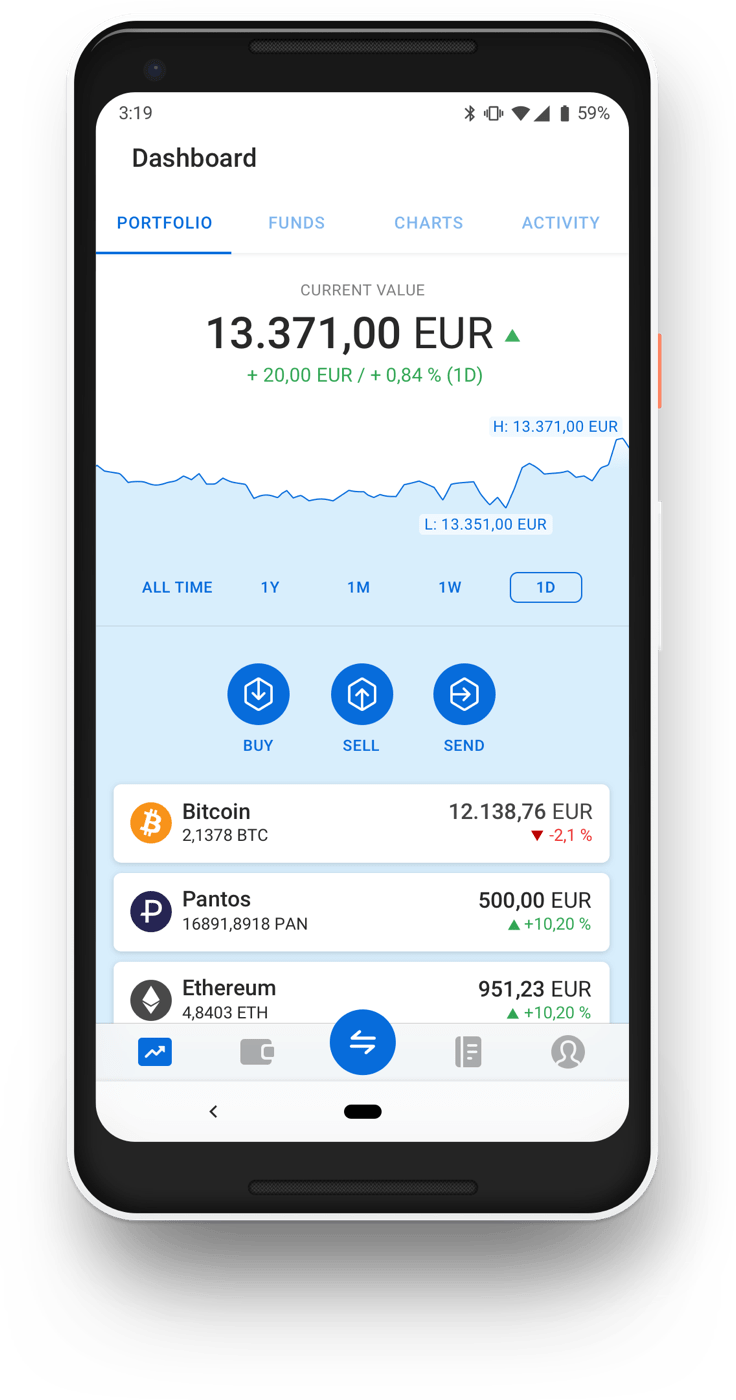The image size is (736, 1400).
Task: Open the document list icon in bottom navigation
Action: point(467,1052)
